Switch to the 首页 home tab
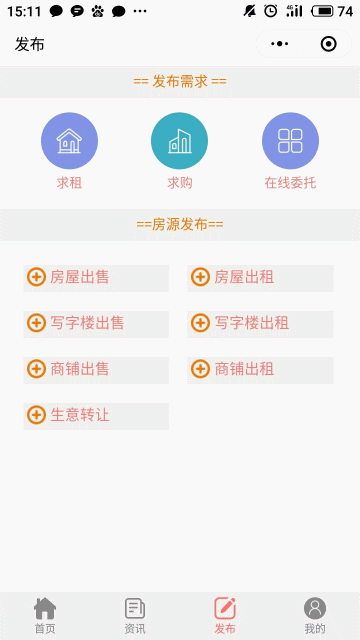 45,616
